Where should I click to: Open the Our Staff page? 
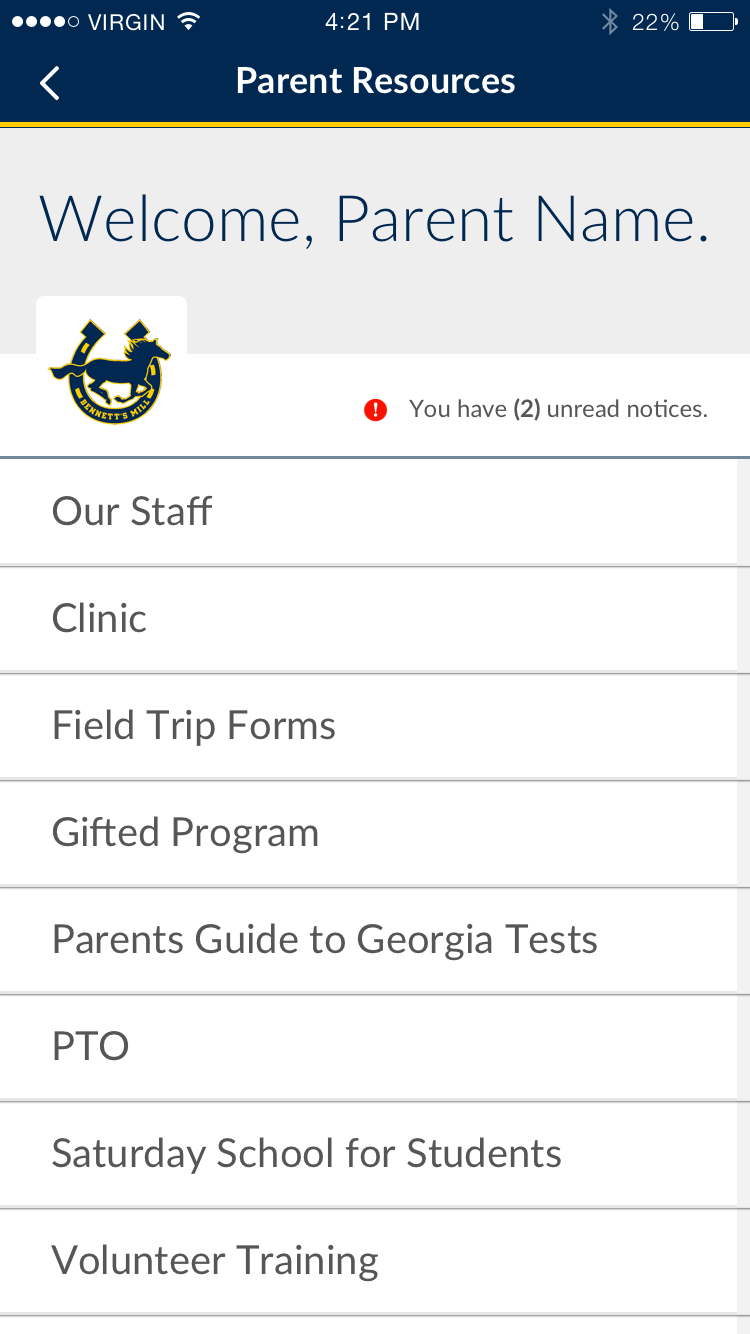[369, 511]
